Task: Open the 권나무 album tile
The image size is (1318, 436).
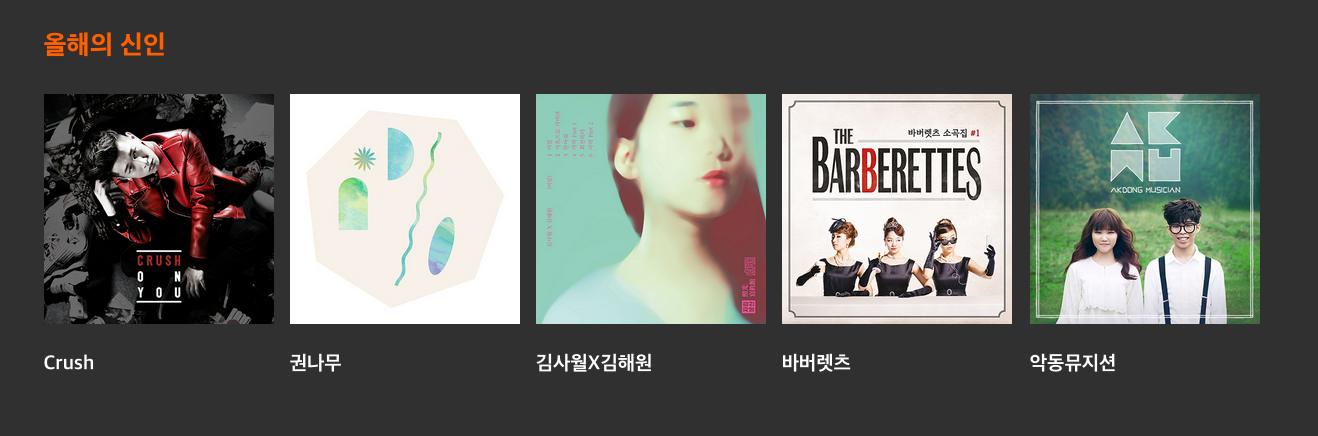Action: [405, 209]
